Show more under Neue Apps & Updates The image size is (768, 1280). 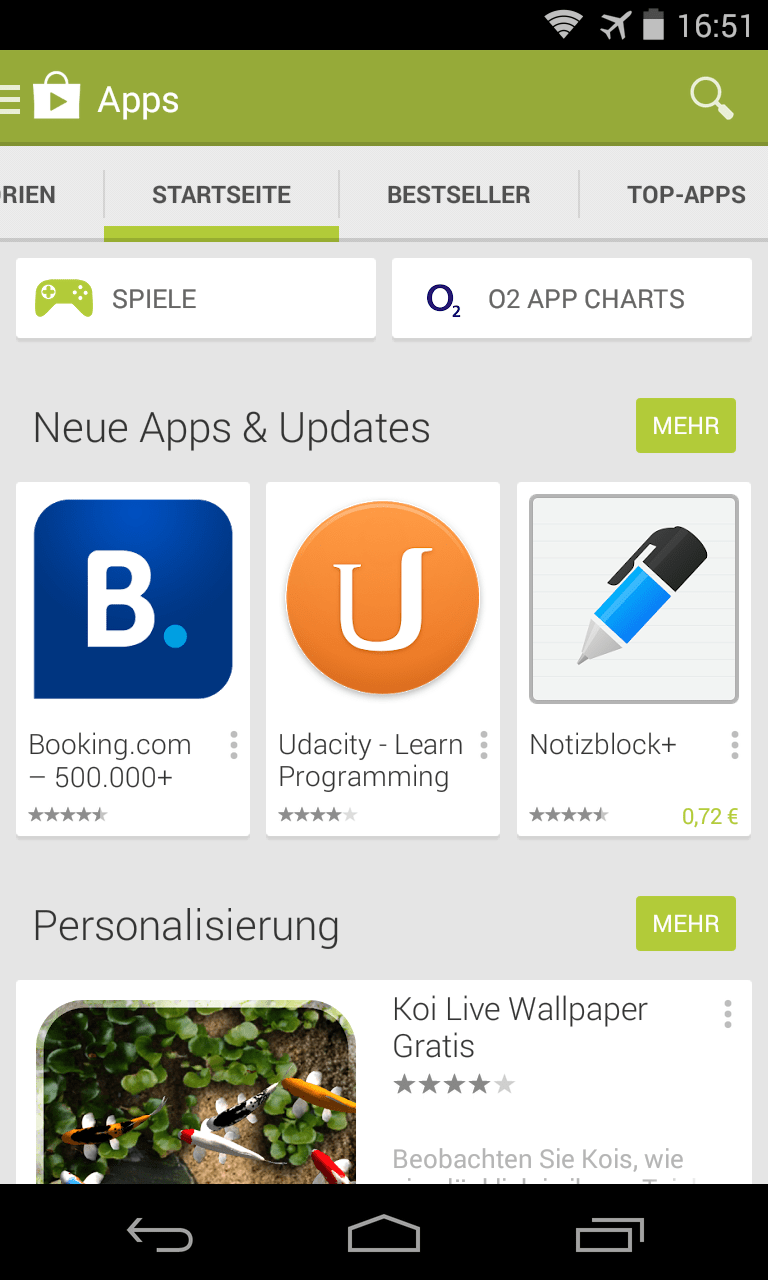(x=685, y=426)
